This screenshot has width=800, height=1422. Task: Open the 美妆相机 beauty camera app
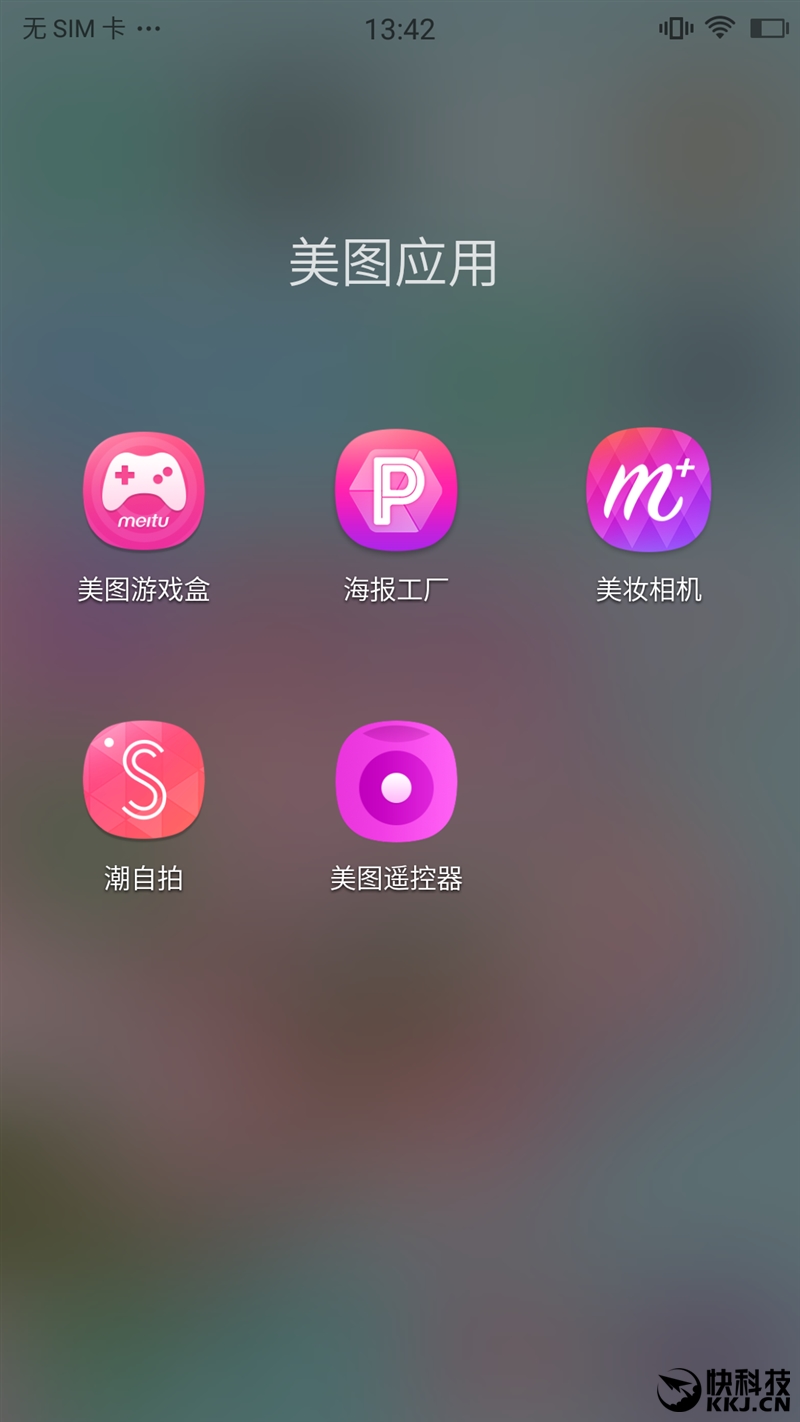pyautogui.click(x=649, y=492)
